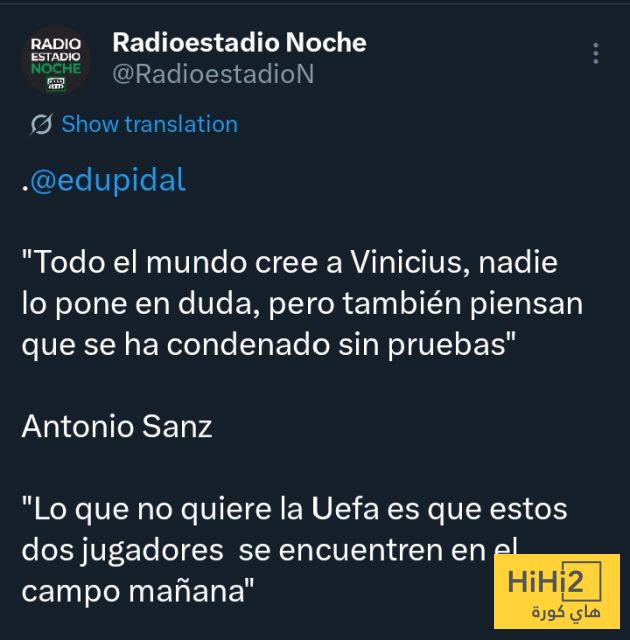630x640 pixels.
Task: Open the @edupidal mention
Action: click(108, 181)
